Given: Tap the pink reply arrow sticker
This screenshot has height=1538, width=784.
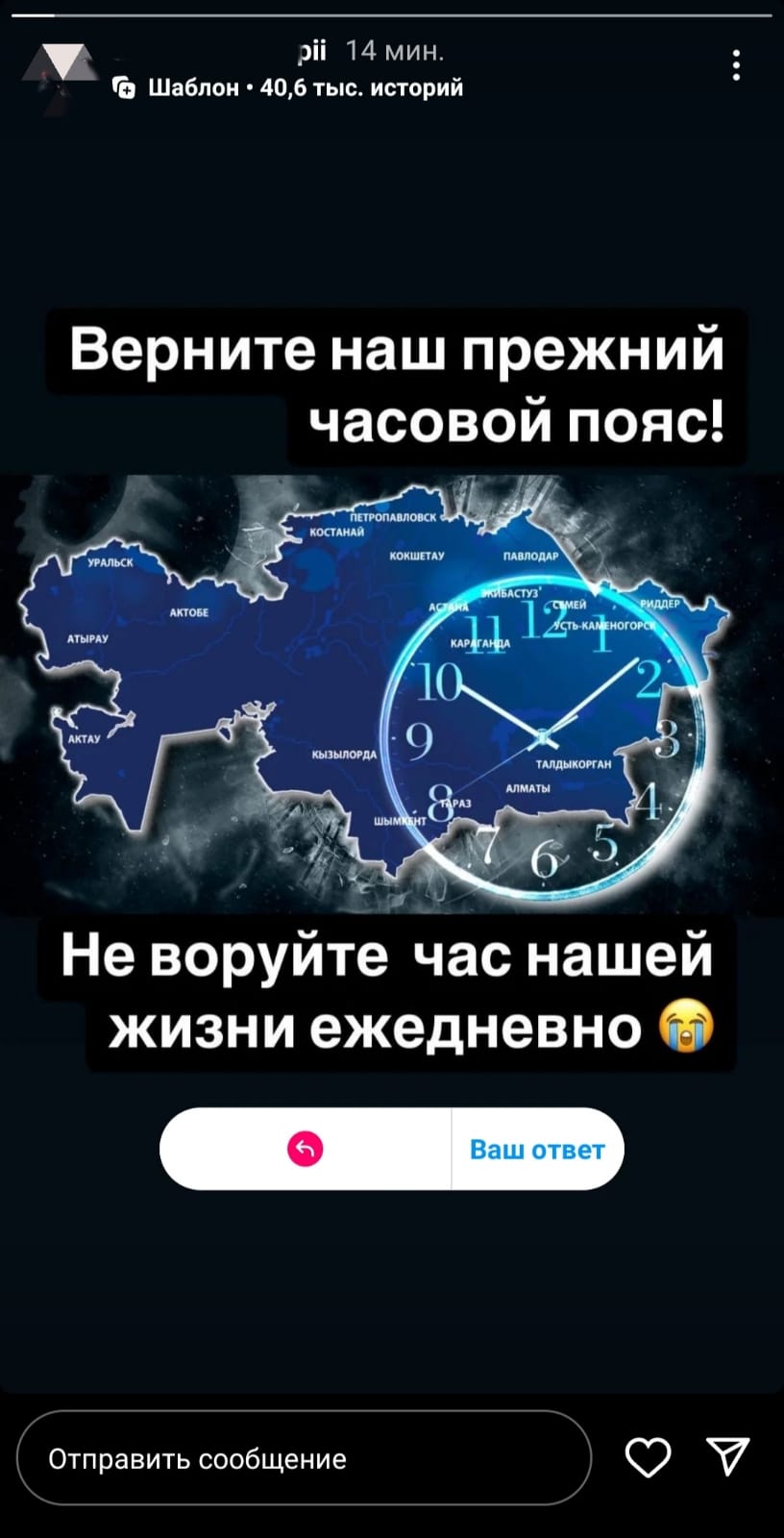Looking at the screenshot, I should (306, 1149).
